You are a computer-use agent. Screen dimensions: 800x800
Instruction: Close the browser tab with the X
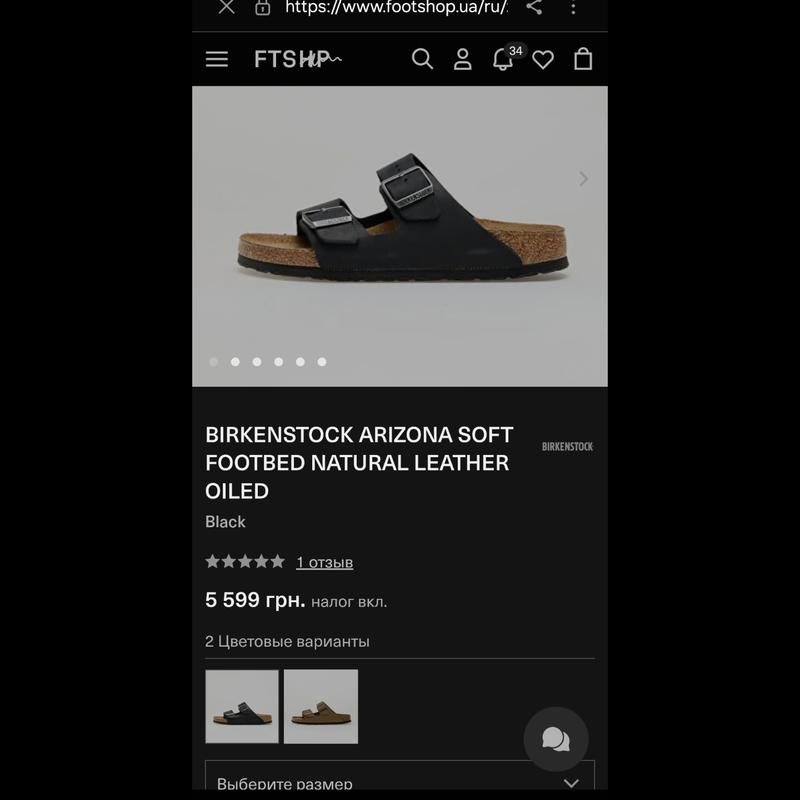click(x=227, y=7)
